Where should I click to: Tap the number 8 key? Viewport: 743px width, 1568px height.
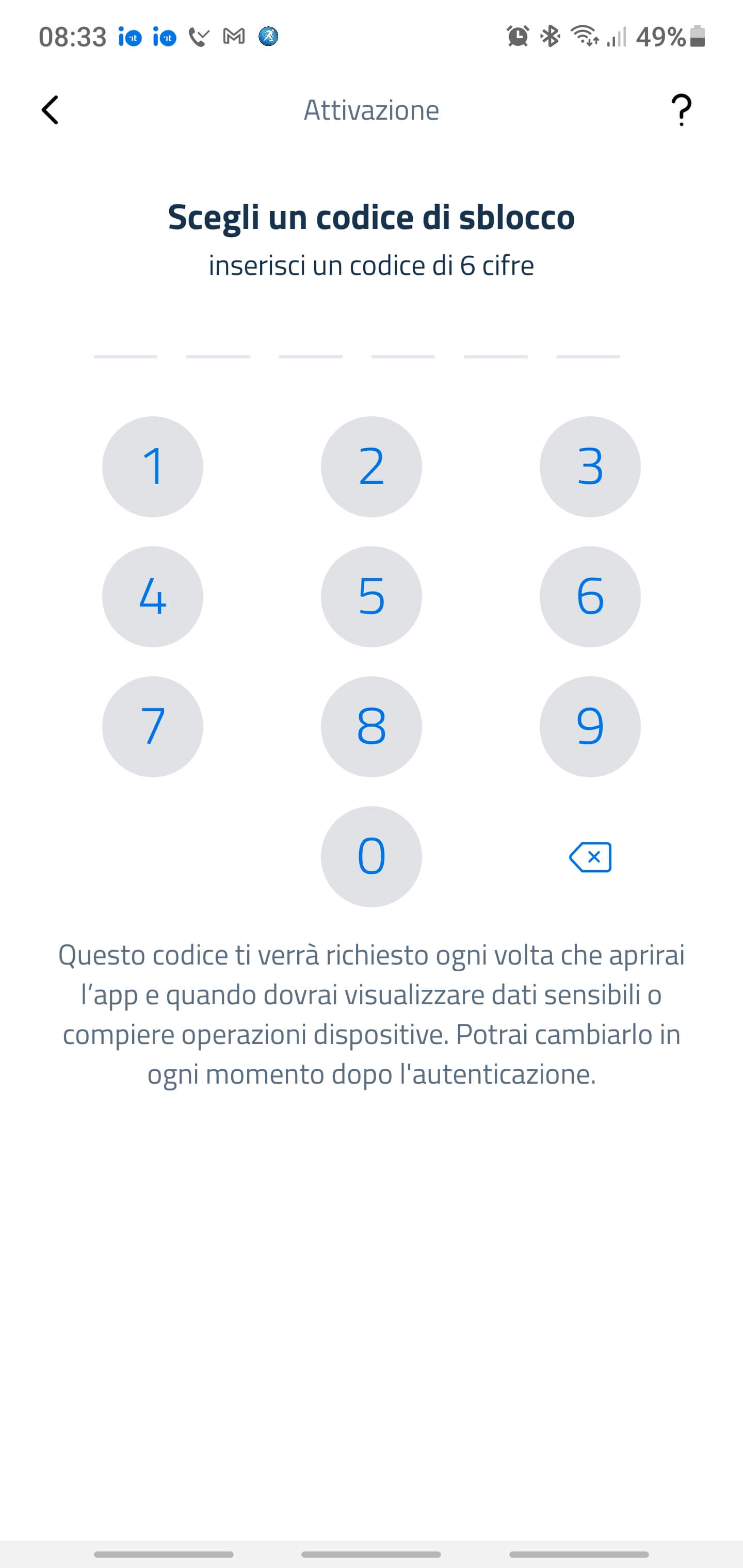click(x=371, y=726)
